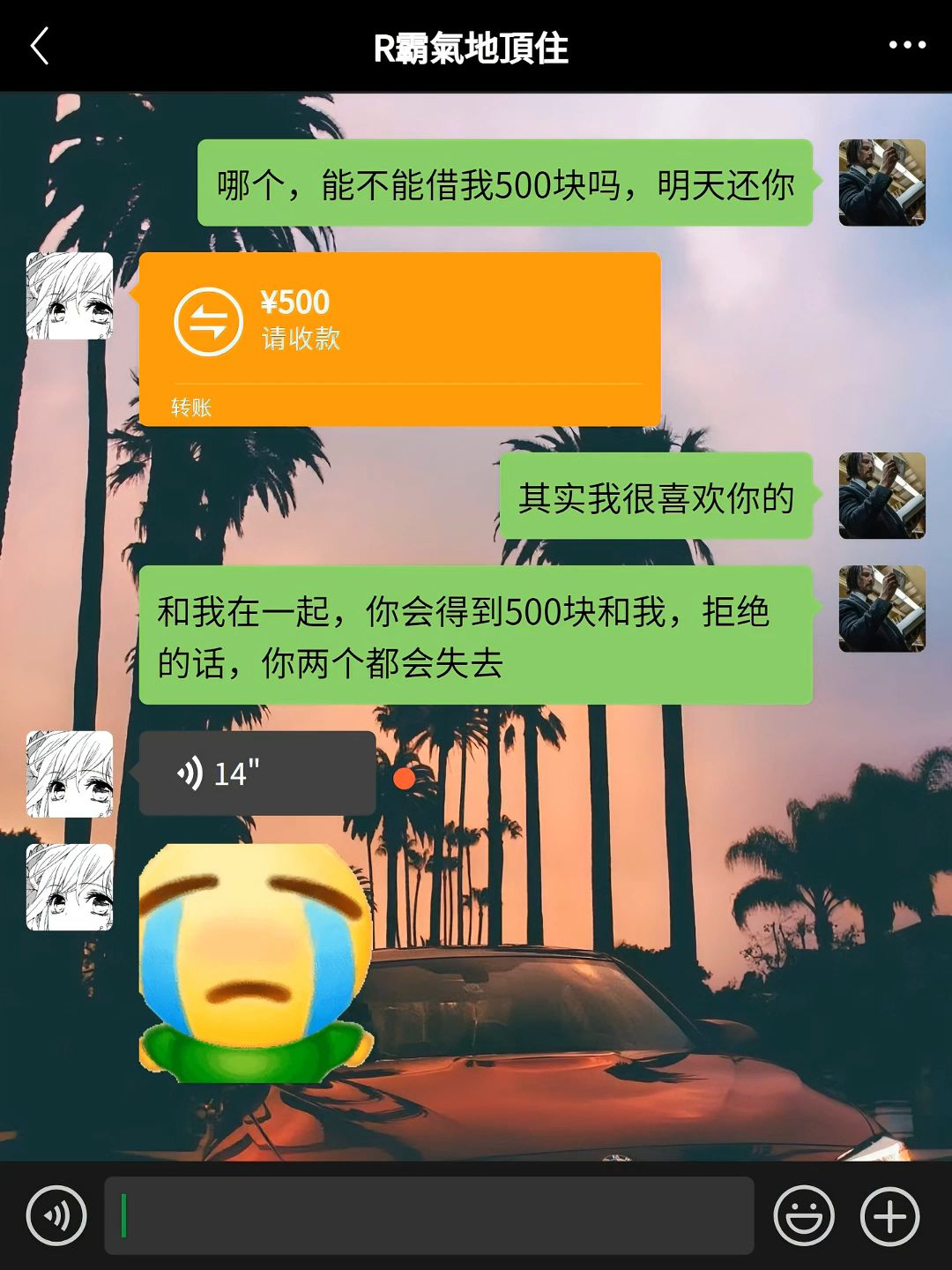
Task: Open the three-dot chat options menu
Action: 907,45
